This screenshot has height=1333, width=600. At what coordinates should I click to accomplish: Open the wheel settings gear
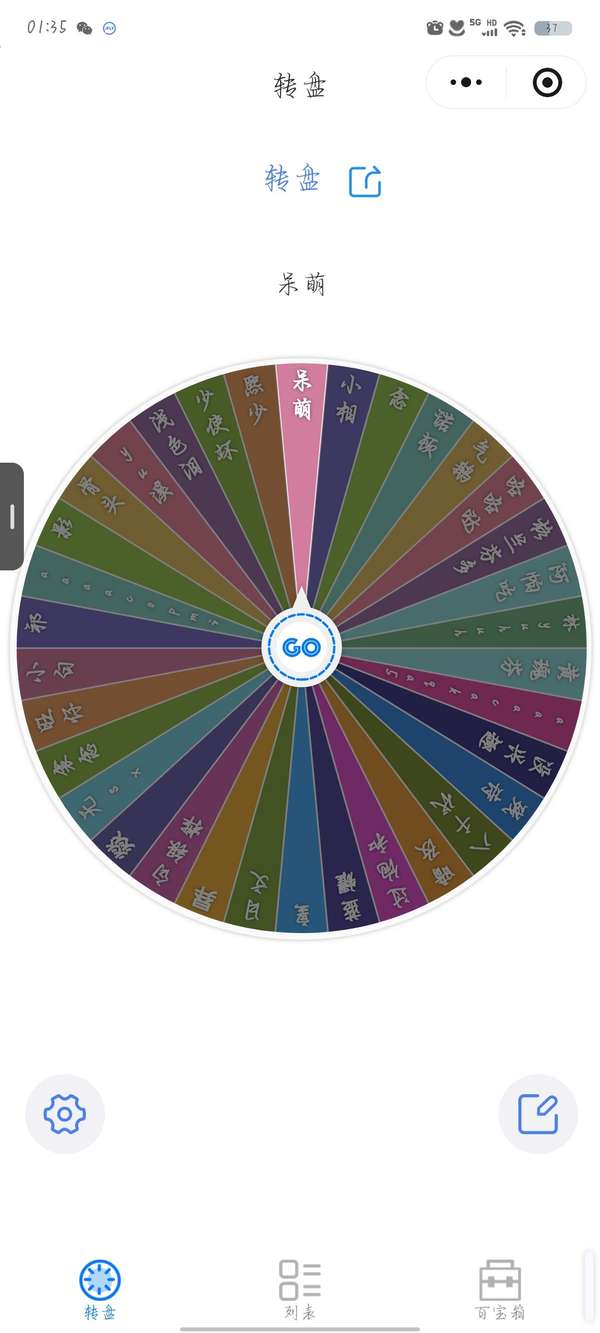click(65, 1113)
